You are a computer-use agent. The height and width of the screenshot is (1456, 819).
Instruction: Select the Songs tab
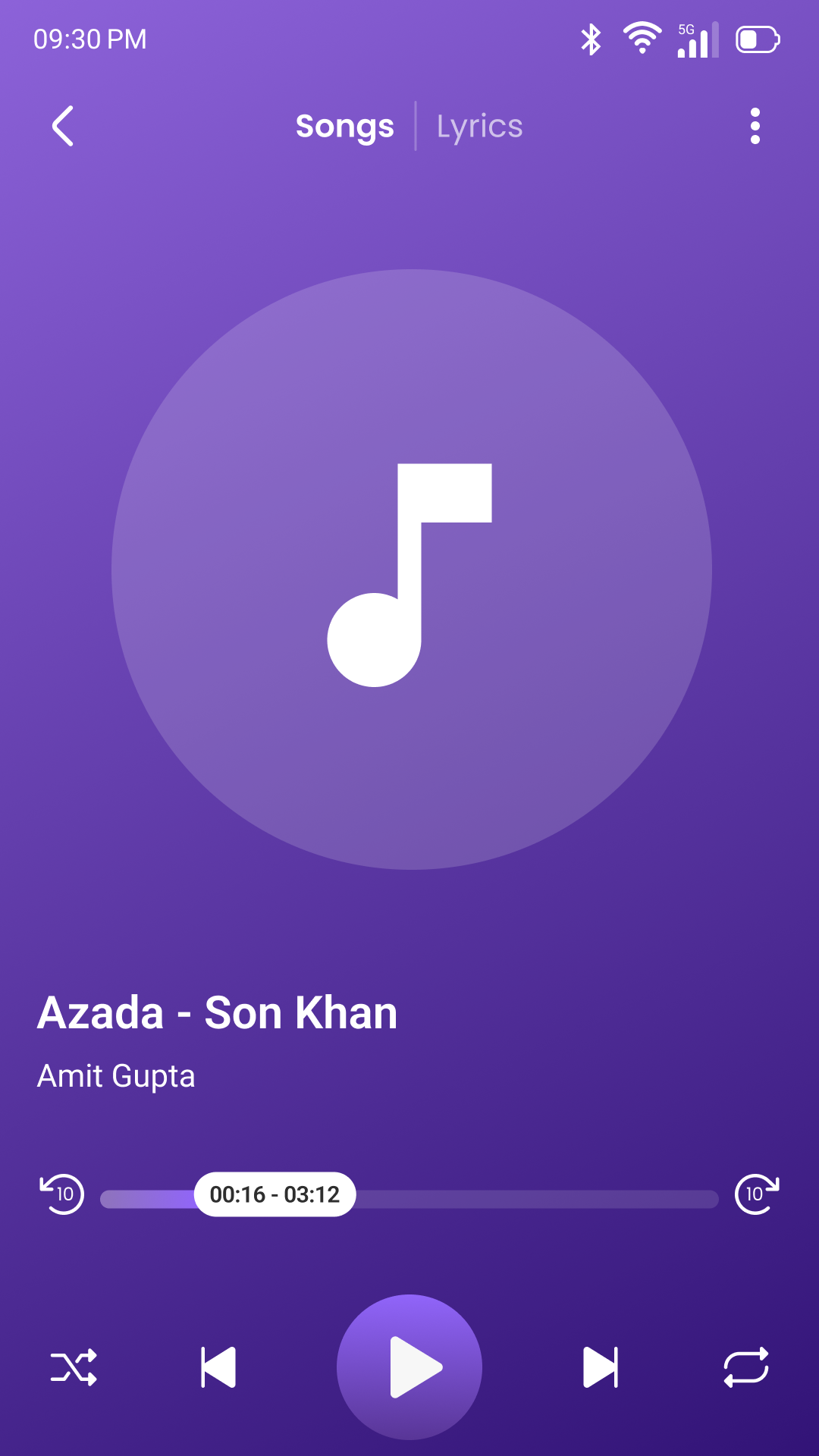point(344,126)
